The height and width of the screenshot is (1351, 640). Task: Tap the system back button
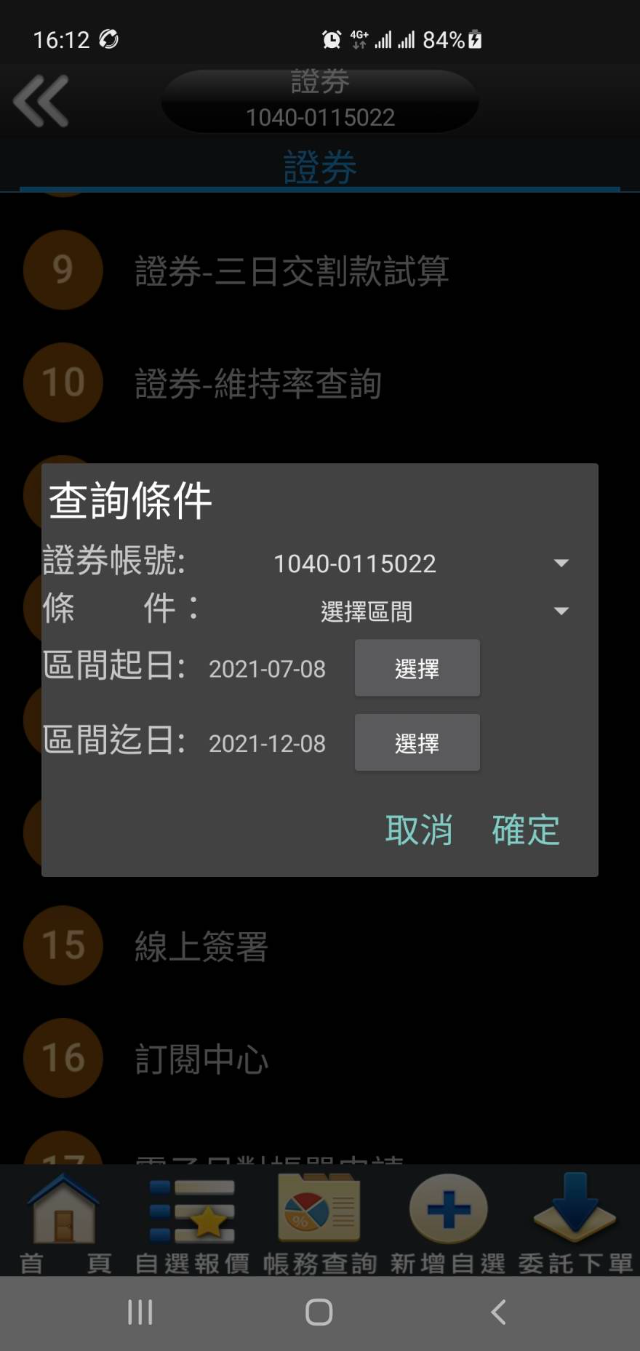point(498,1312)
